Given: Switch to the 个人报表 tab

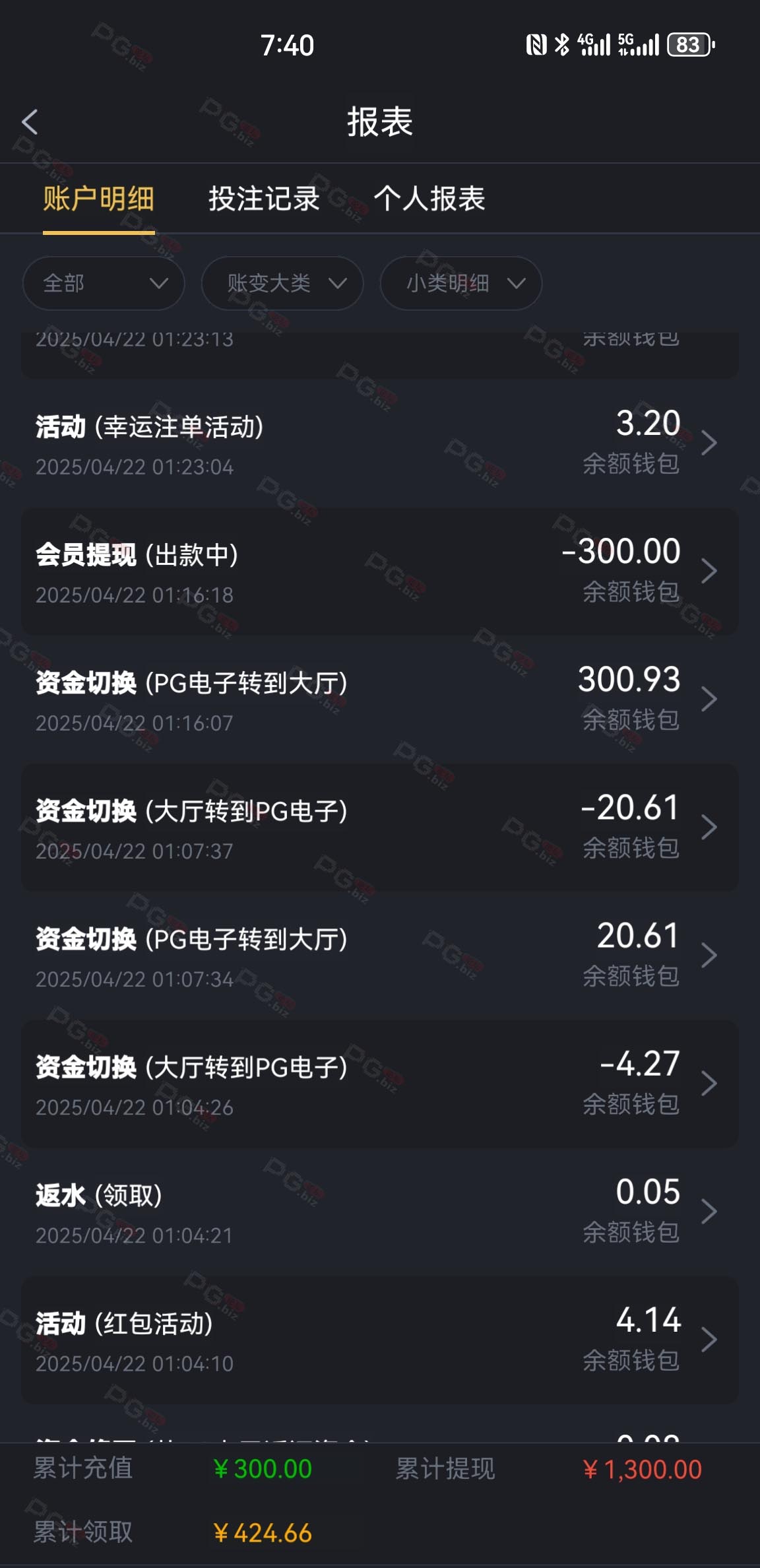Looking at the screenshot, I should pos(429,199).
